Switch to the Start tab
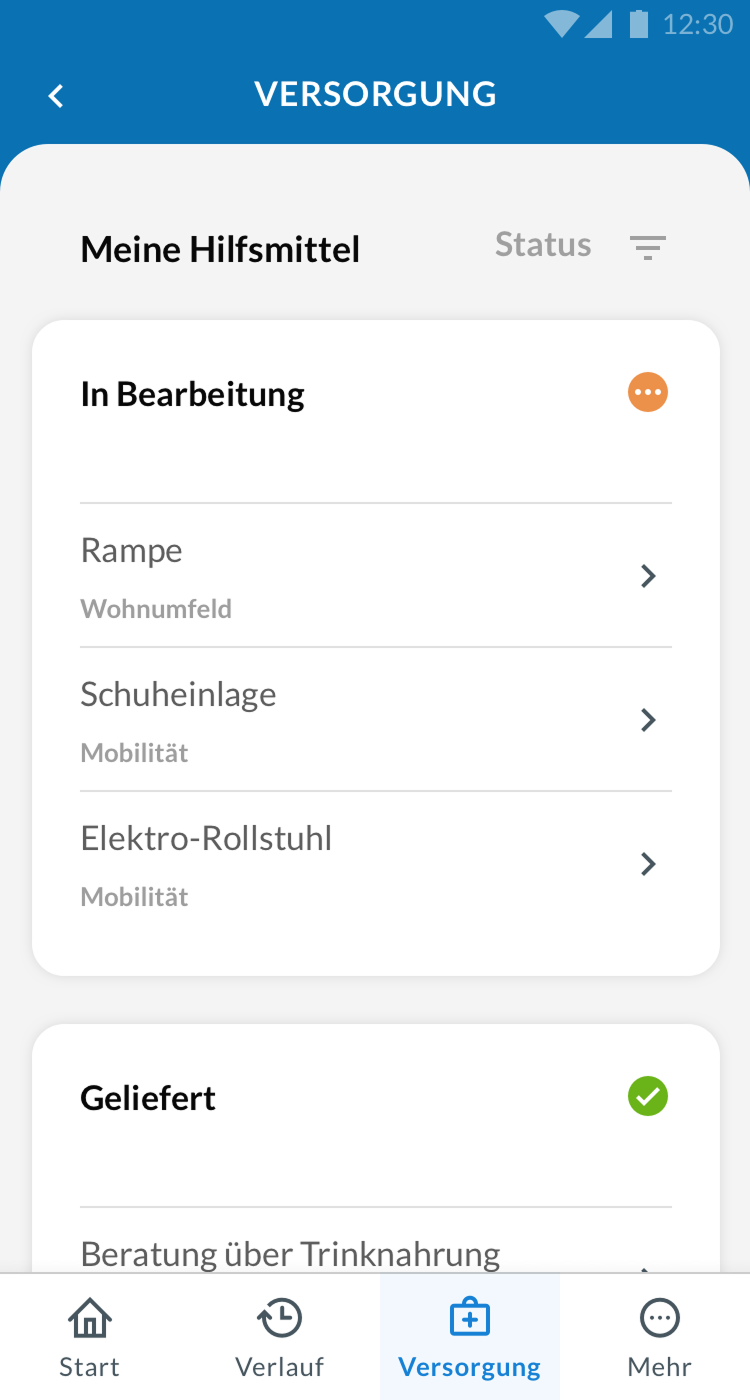 pos(89,1335)
